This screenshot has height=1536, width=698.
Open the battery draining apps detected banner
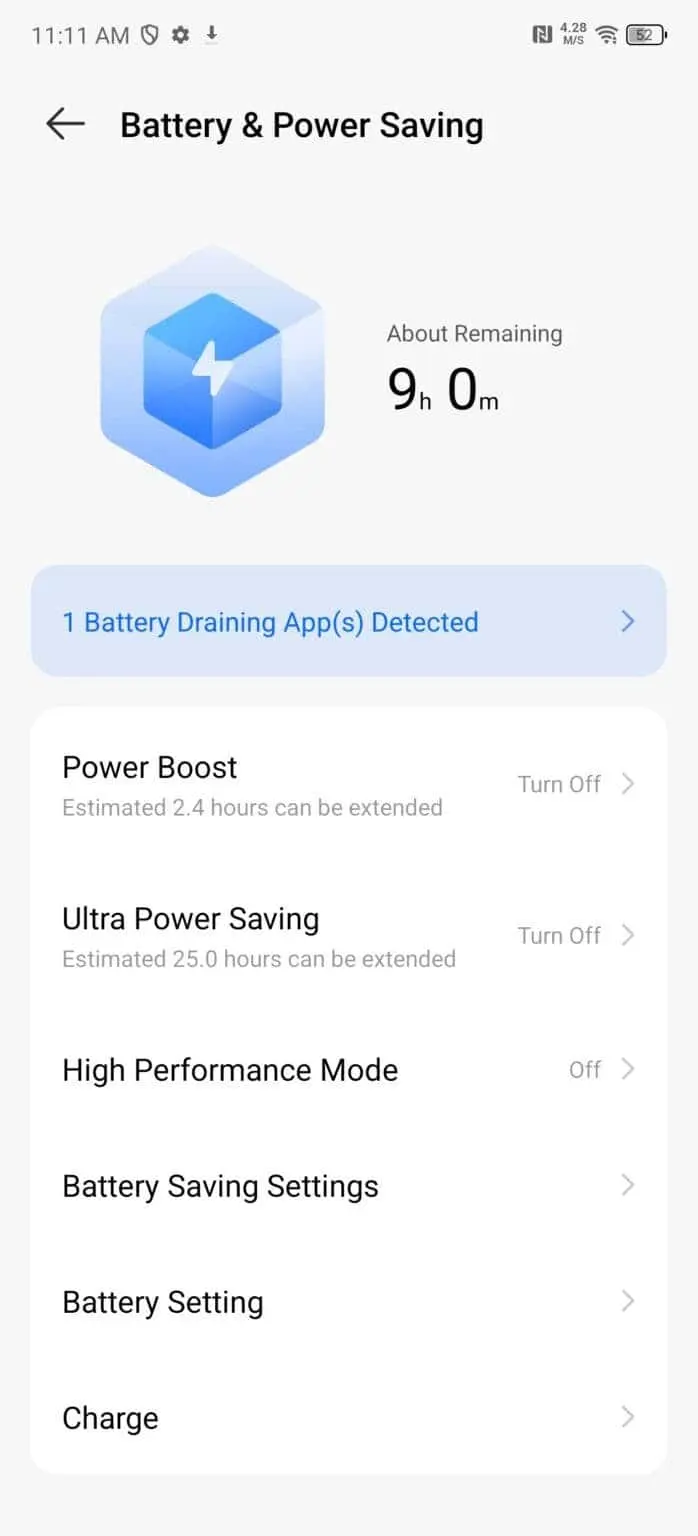(348, 621)
